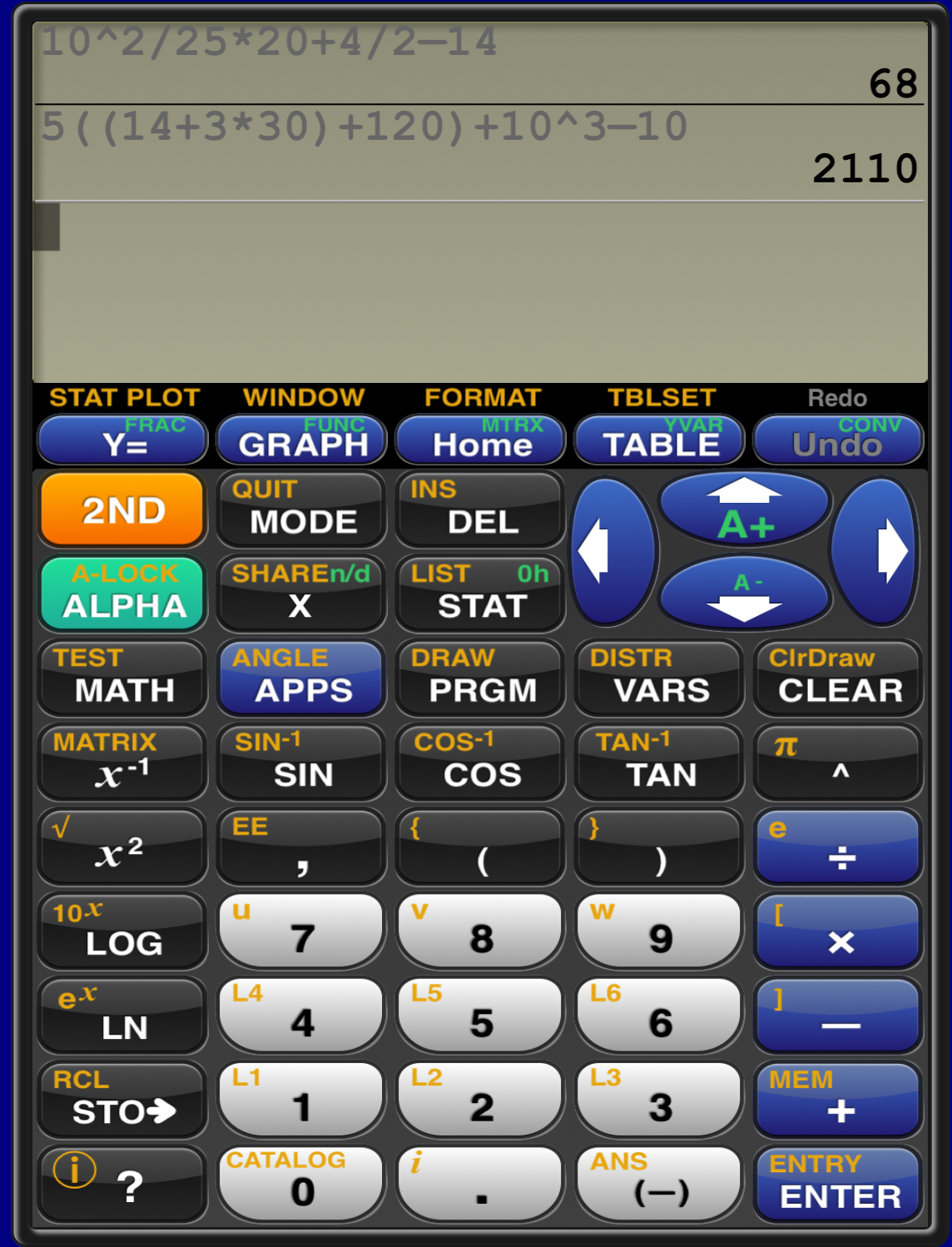Viewport: 952px width, 1247px height.
Task: Open the Y= equation editor
Action: pos(121,440)
